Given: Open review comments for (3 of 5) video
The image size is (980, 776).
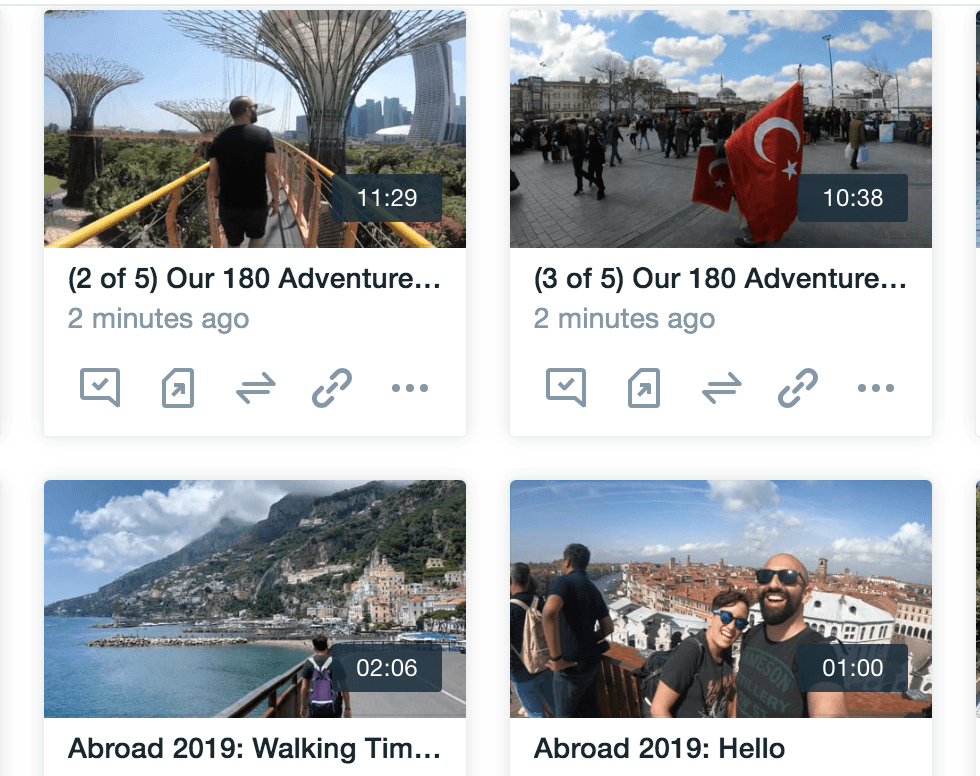Looking at the screenshot, I should pos(566,388).
